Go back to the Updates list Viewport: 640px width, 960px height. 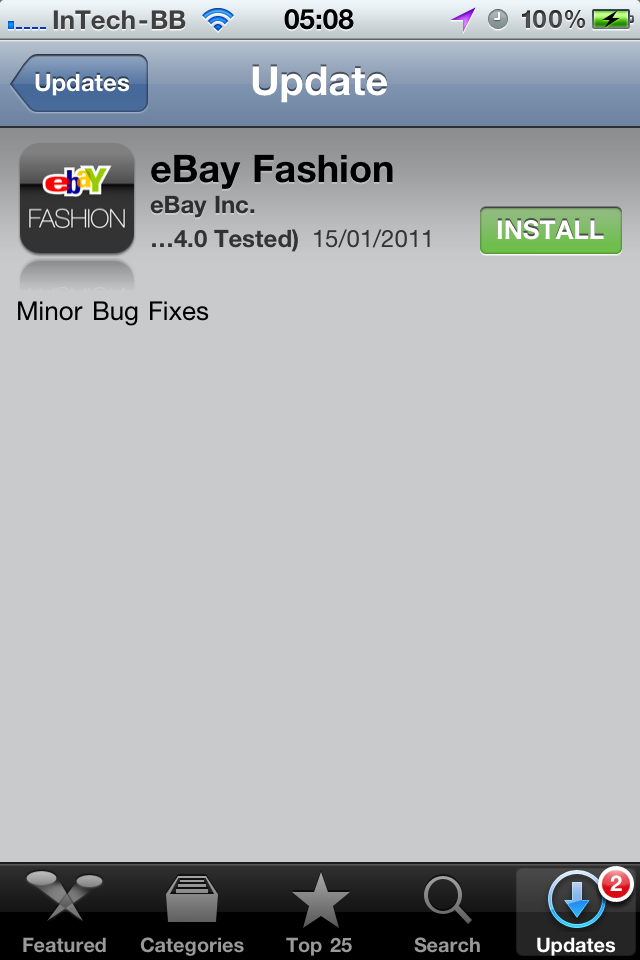pos(80,84)
